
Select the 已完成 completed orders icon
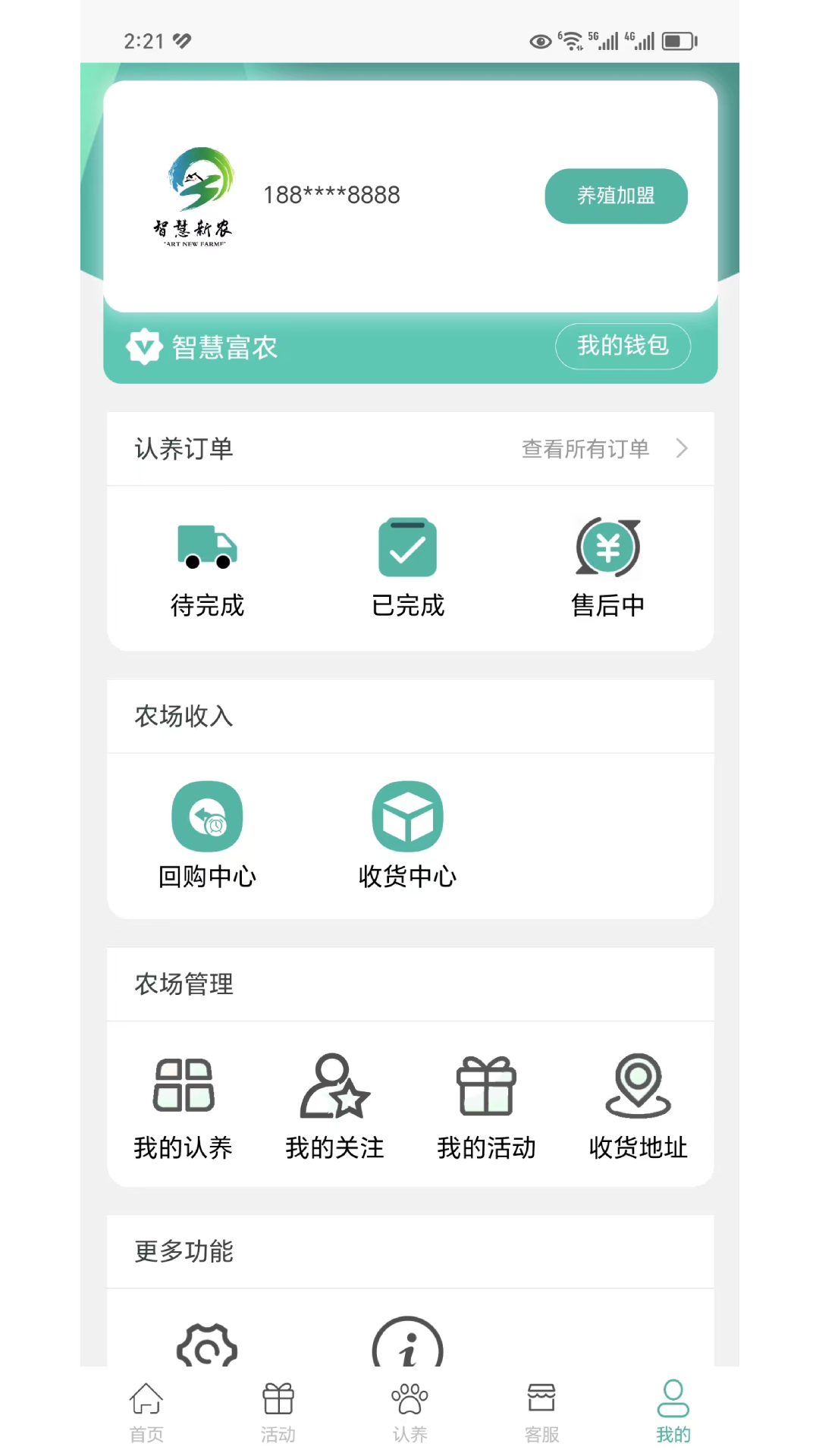pyautogui.click(x=408, y=548)
